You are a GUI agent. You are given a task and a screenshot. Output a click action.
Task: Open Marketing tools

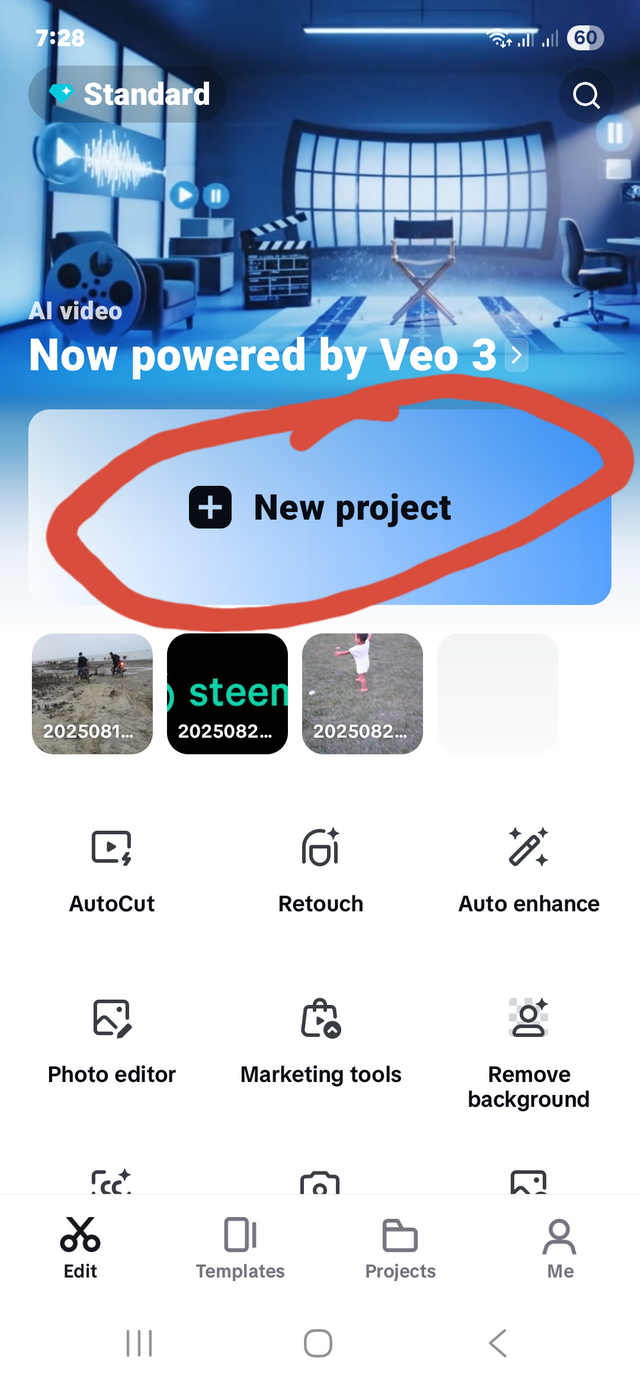[x=320, y=1040]
